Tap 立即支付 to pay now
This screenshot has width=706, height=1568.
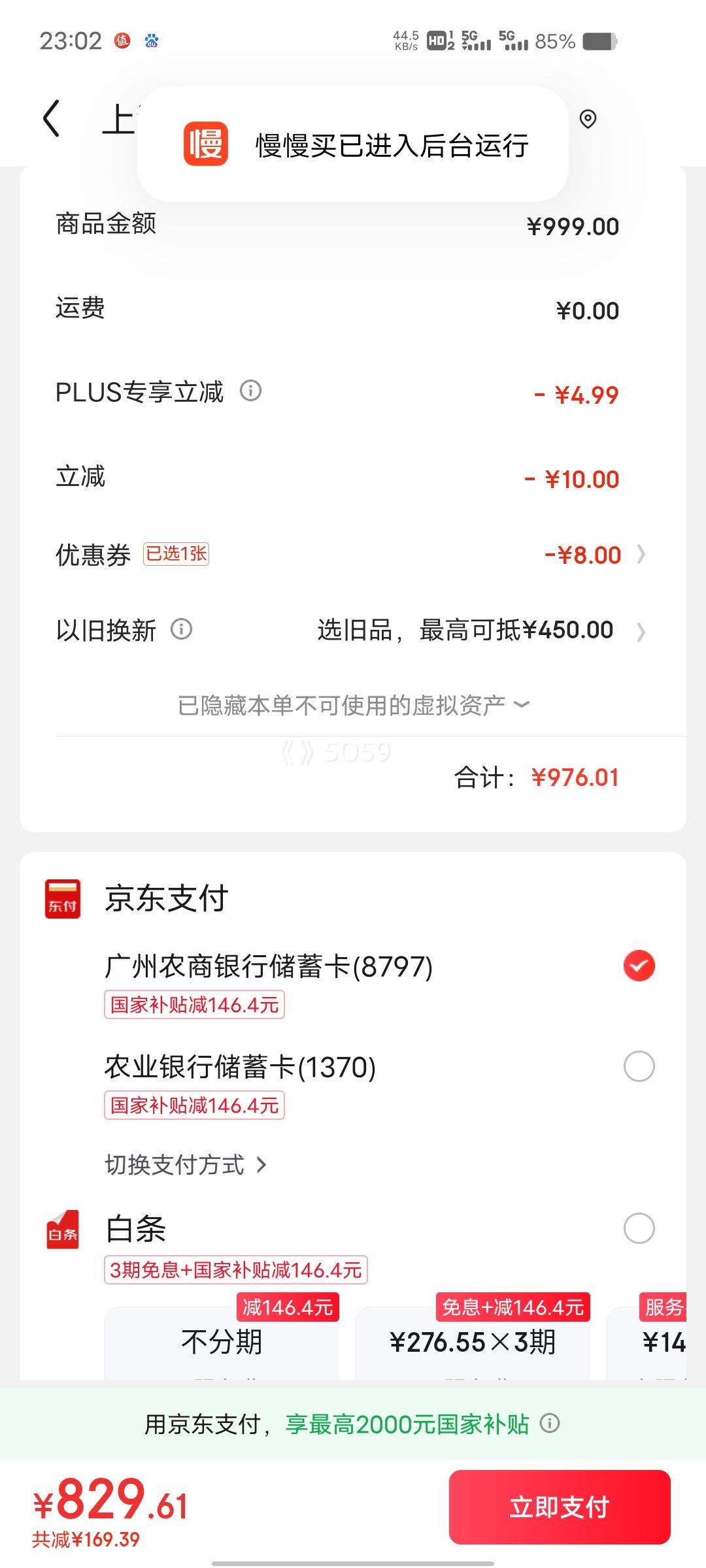pos(560,1507)
